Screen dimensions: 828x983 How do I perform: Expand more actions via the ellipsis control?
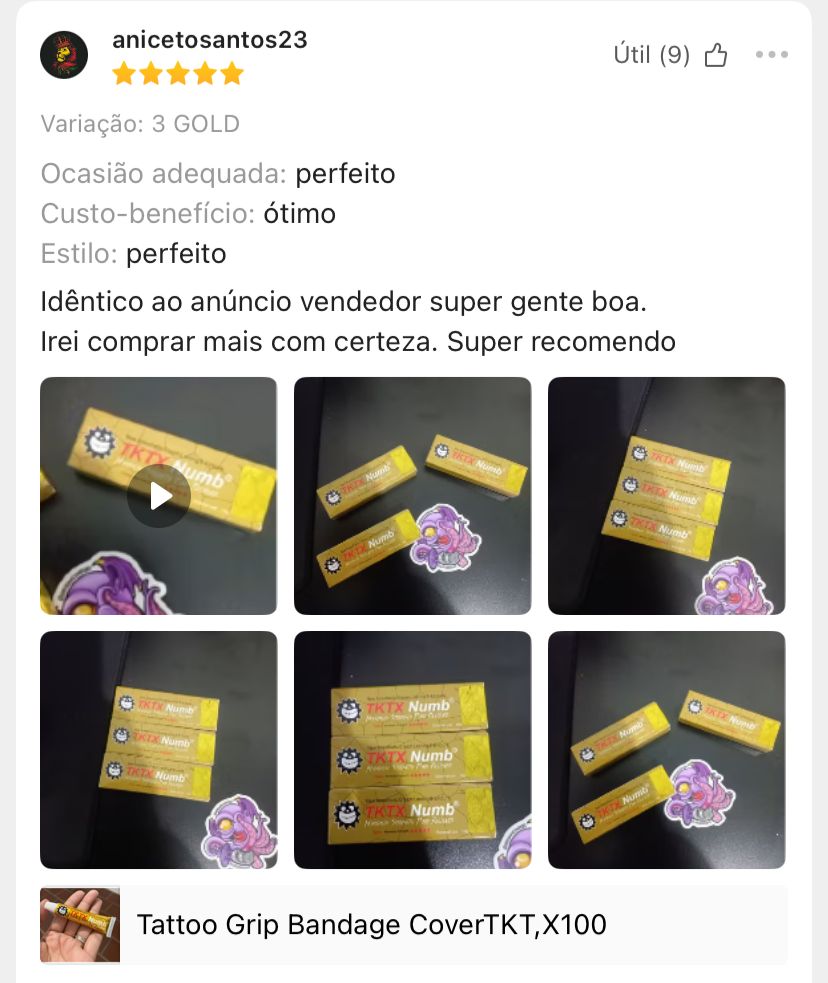(x=772, y=55)
